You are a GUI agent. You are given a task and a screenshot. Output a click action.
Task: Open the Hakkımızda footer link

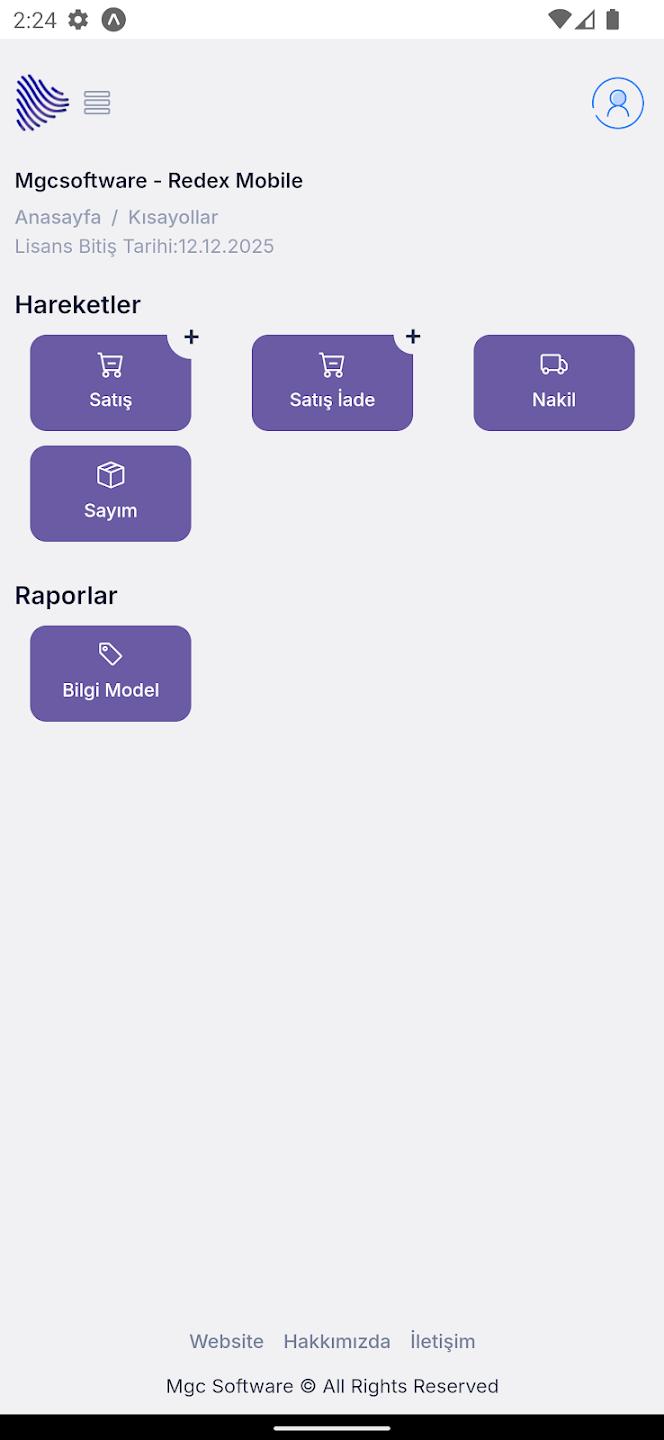pyautogui.click(x=337, y=1341)
